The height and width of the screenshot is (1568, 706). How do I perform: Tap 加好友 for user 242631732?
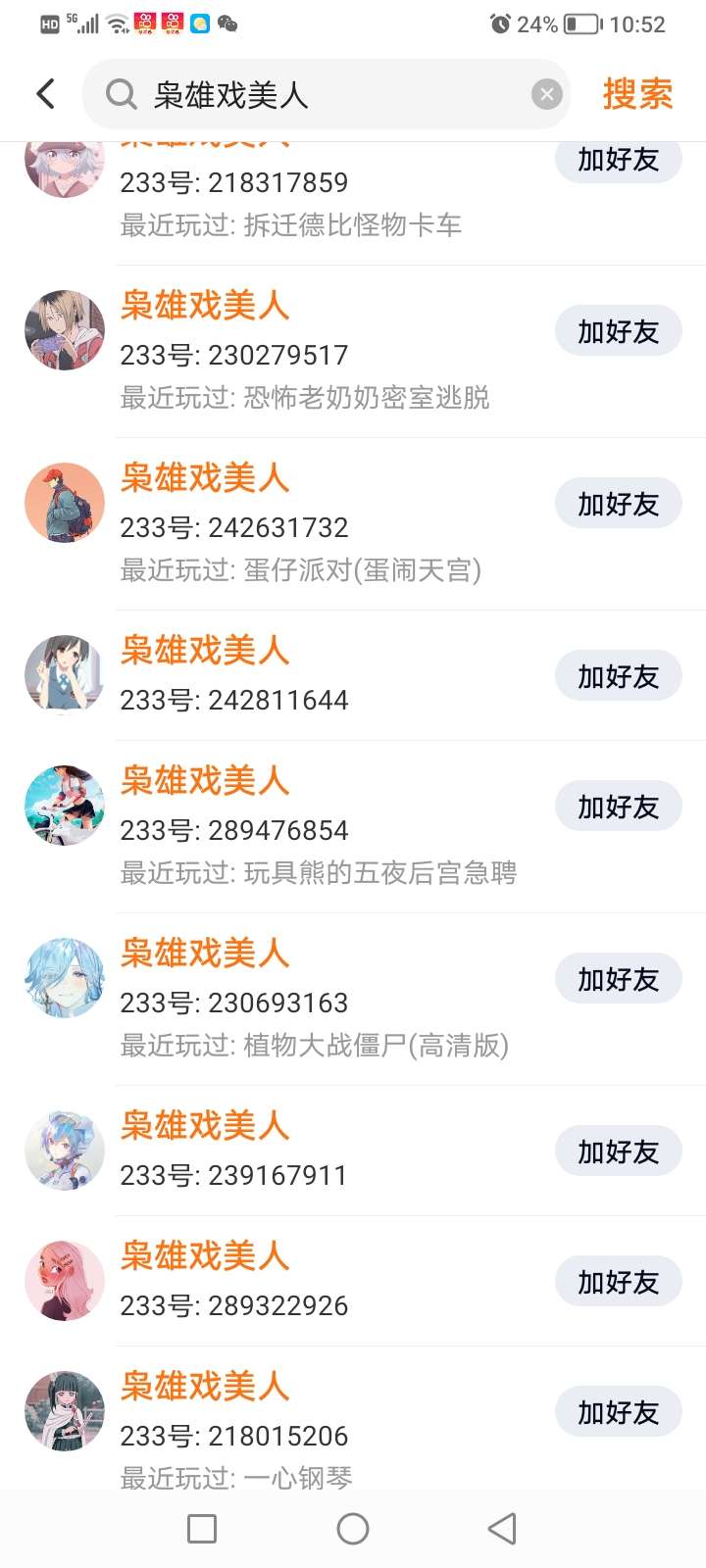(x=618, y=505)
